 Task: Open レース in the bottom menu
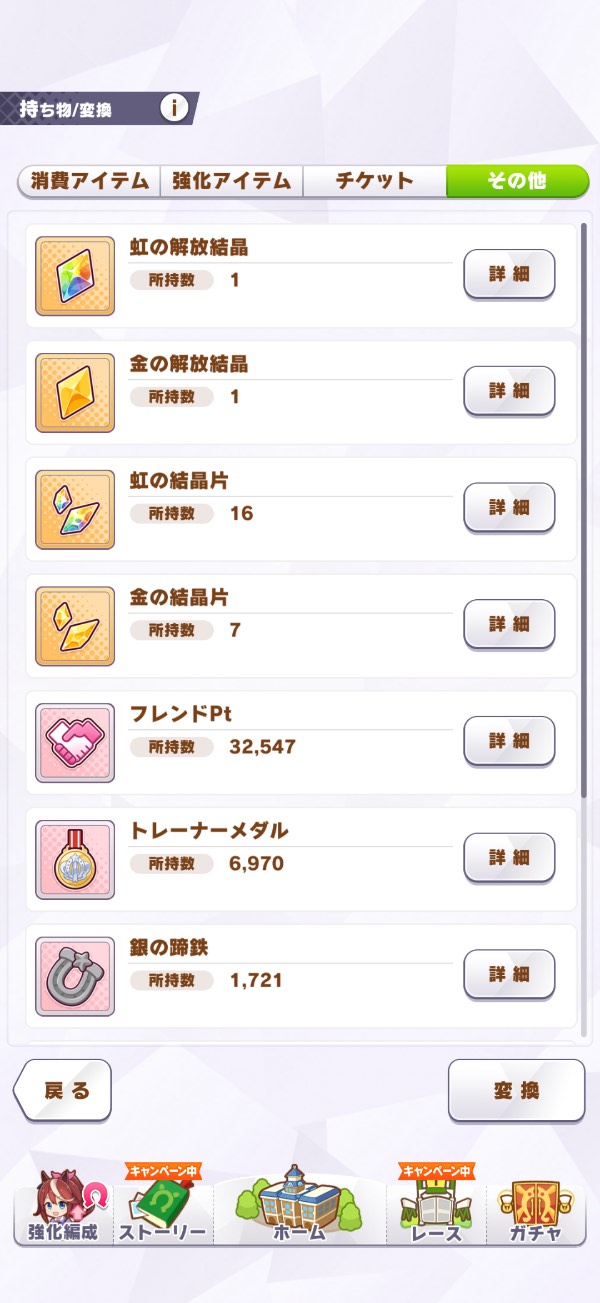pyautogui.click(x=437, y=1212)
